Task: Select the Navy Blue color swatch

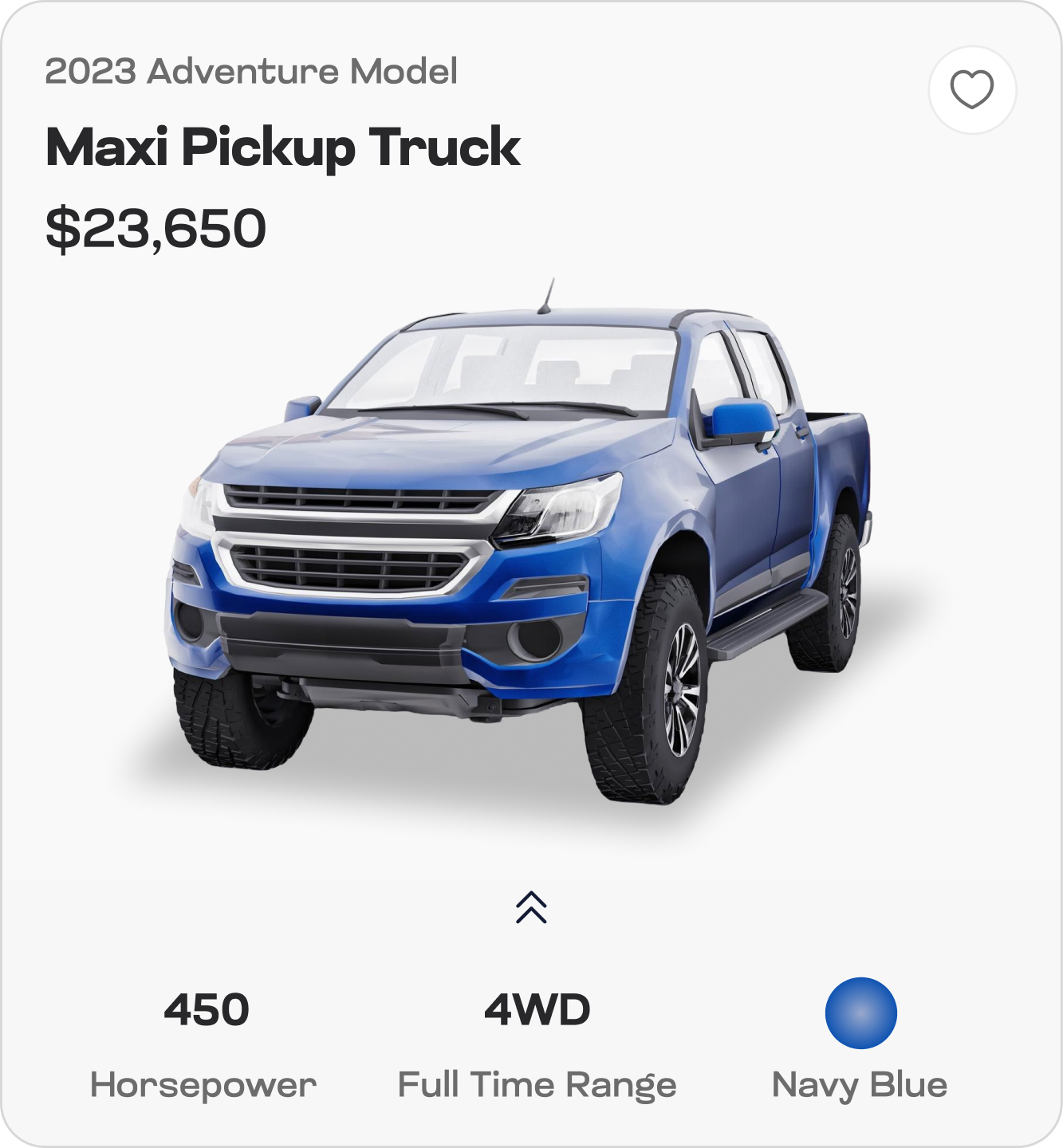Action: click(860, 1012)
